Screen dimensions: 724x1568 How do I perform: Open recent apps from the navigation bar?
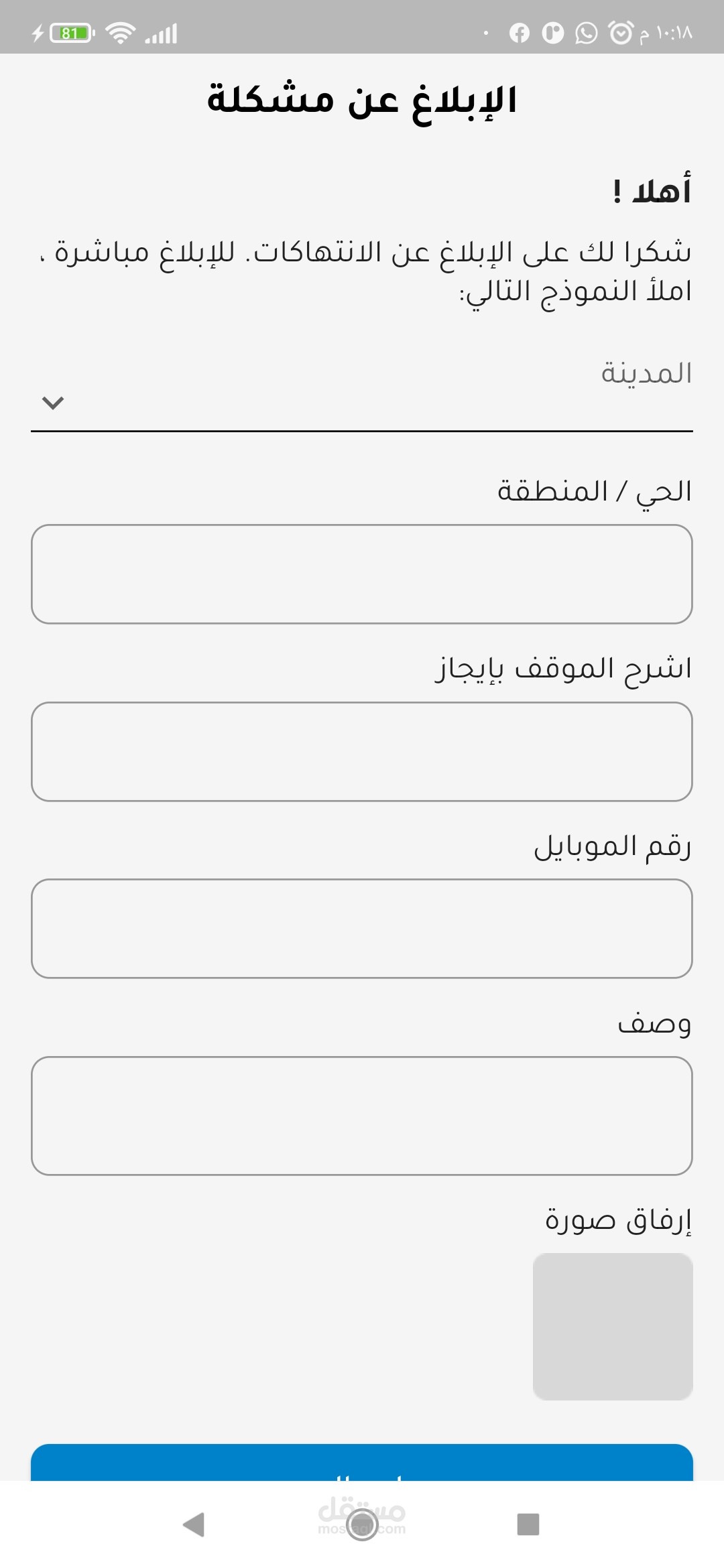click(x=528, y=1524)
